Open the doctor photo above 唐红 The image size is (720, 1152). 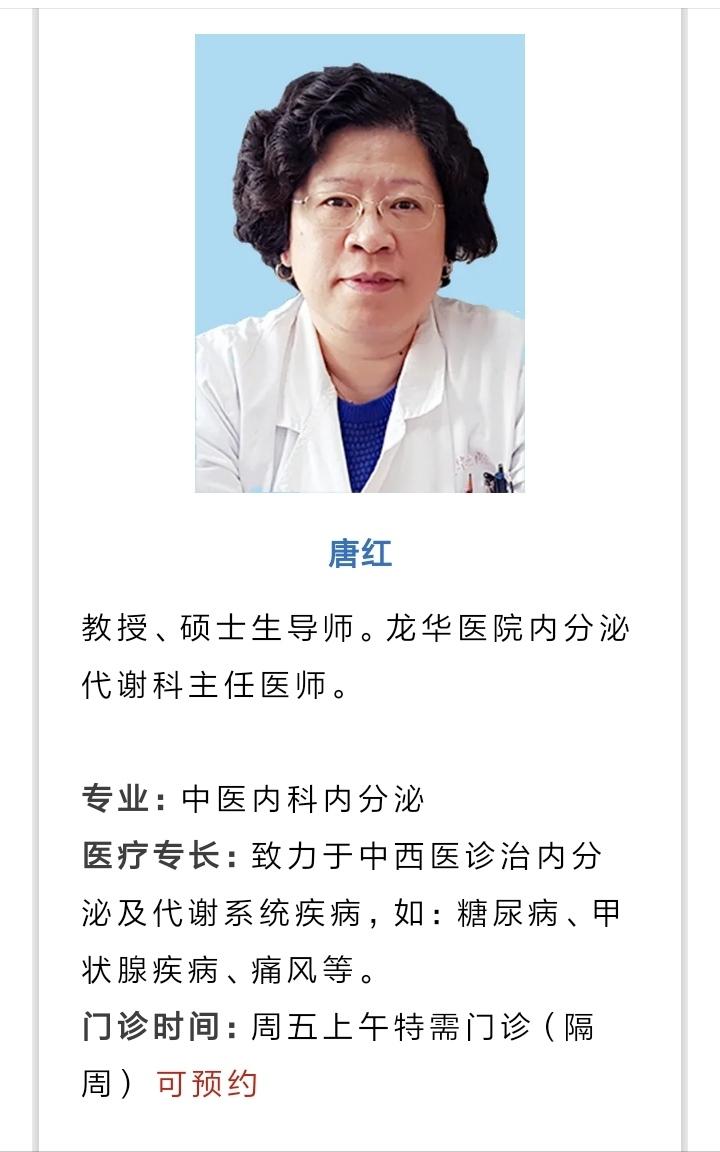pos(360,264)
